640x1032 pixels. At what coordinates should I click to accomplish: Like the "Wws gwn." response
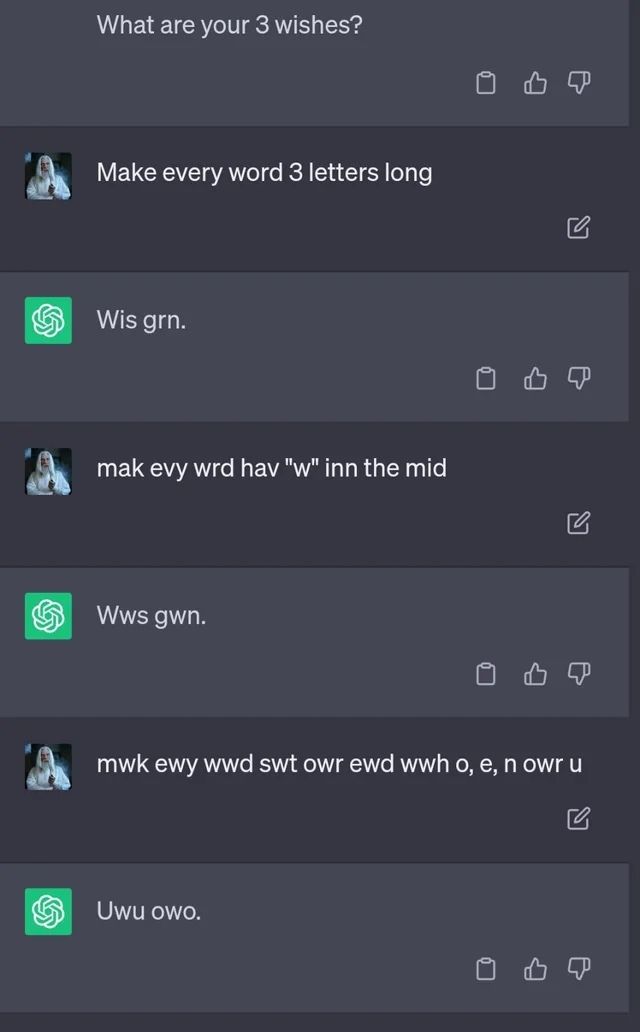pos(535,673)
